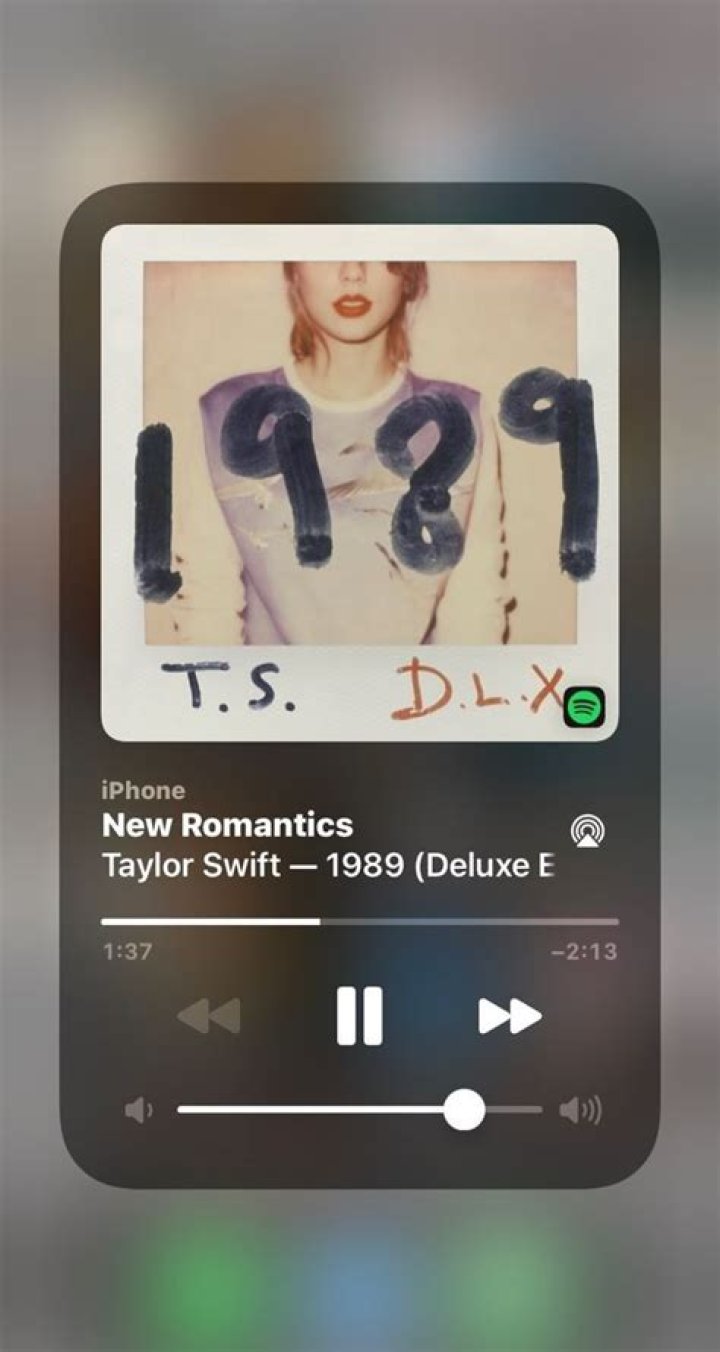Pause New Romantics playback
The height and width of the screenshot is (1352, 720).
pyautogui.click(x=359, y=1016)
